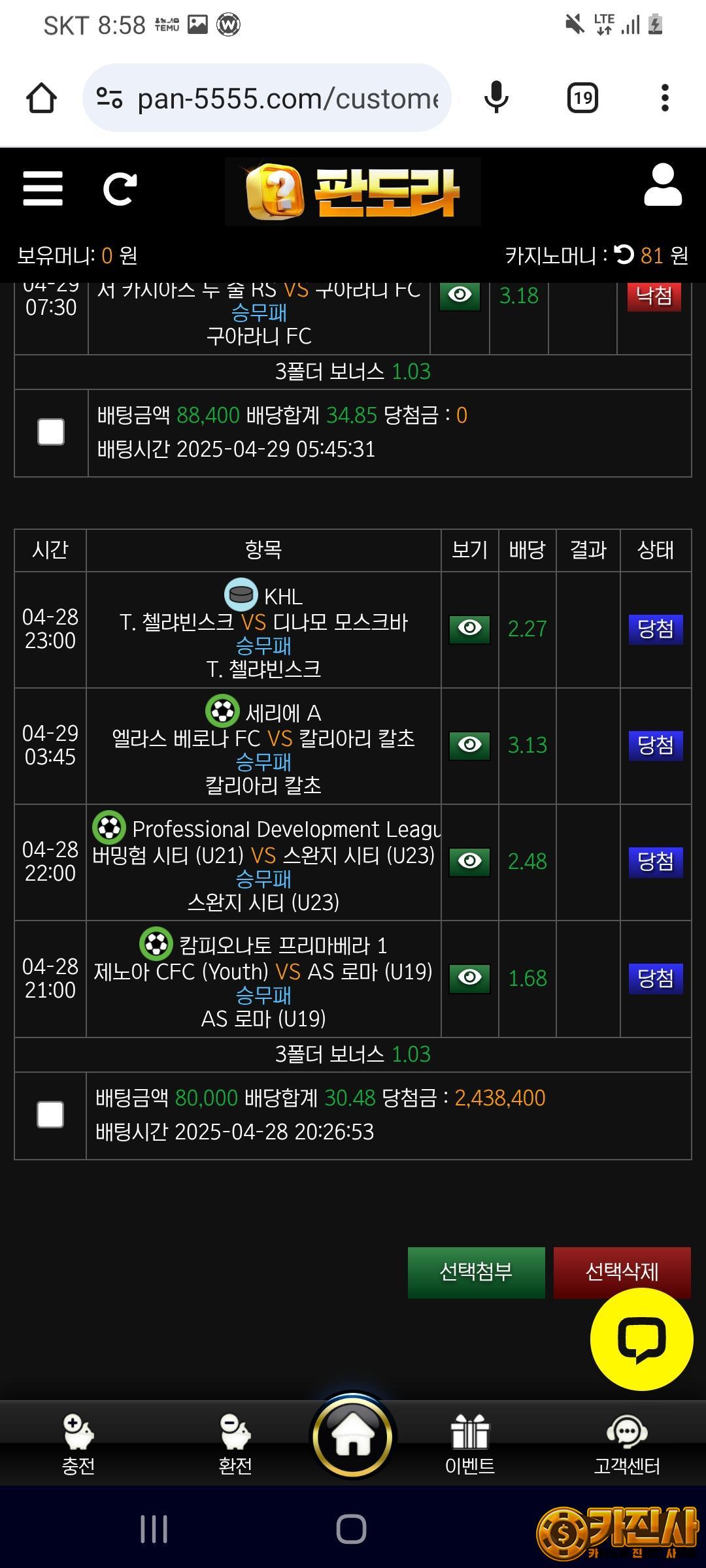Image resolution: width=706 pixels, height=1568 pixels.
Task: View details of the KHL match
Action: click(x=469, y=629)
